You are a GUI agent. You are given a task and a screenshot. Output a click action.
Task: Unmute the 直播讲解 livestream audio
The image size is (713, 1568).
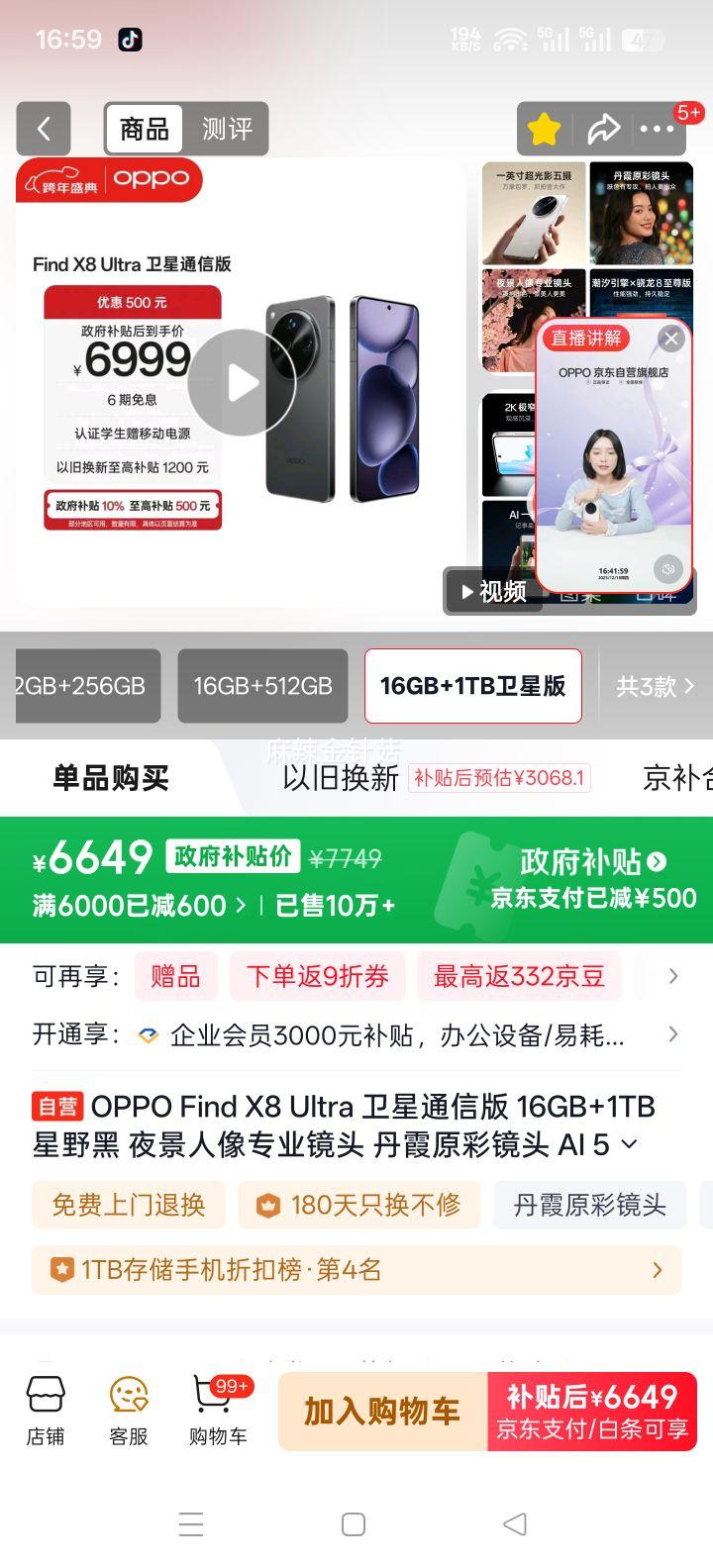[x=668, y=569]
